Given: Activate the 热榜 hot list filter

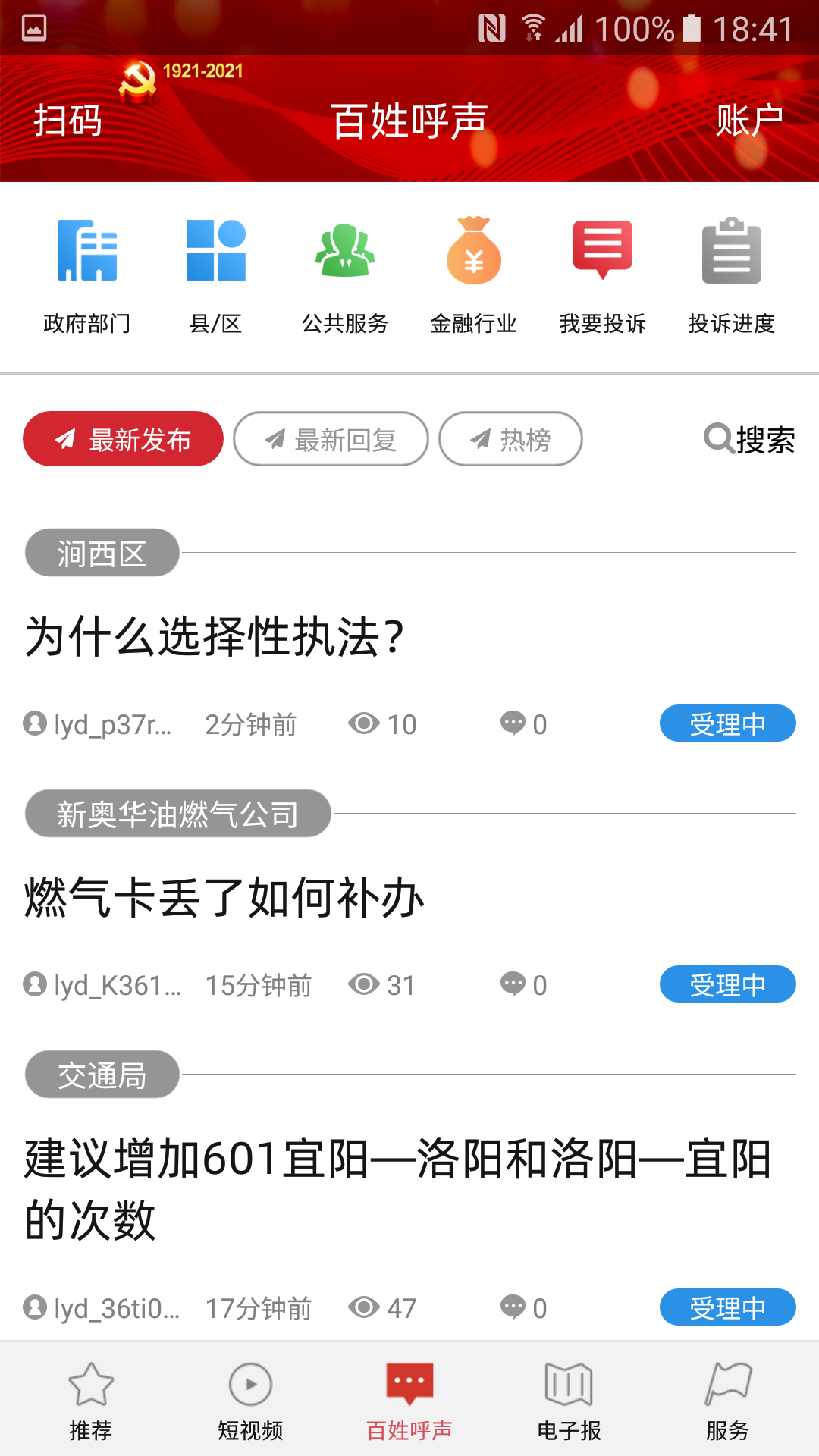Looking at the screenshot, I should [510, 438].
